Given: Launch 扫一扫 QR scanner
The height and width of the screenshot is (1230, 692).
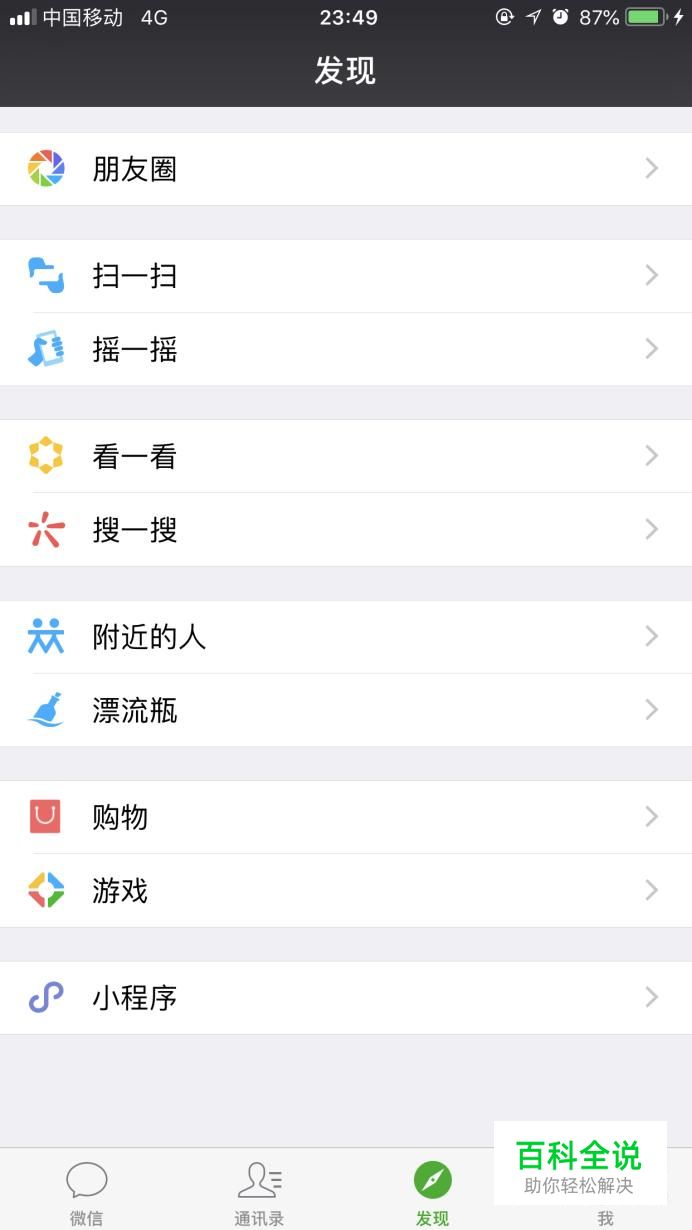Looking at the screenshot, I should [x=345, y=276].
